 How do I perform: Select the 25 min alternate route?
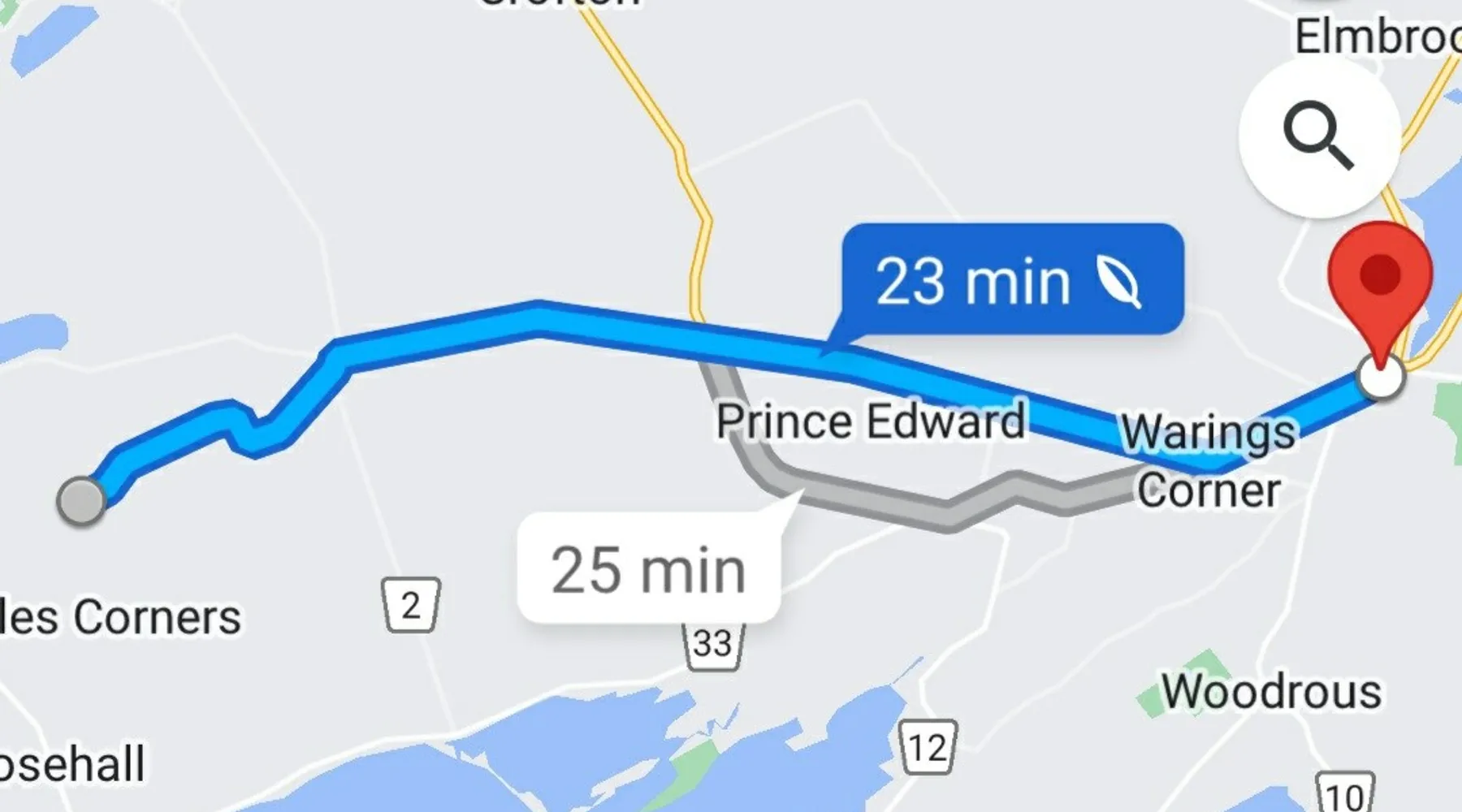tap(648, 569)
